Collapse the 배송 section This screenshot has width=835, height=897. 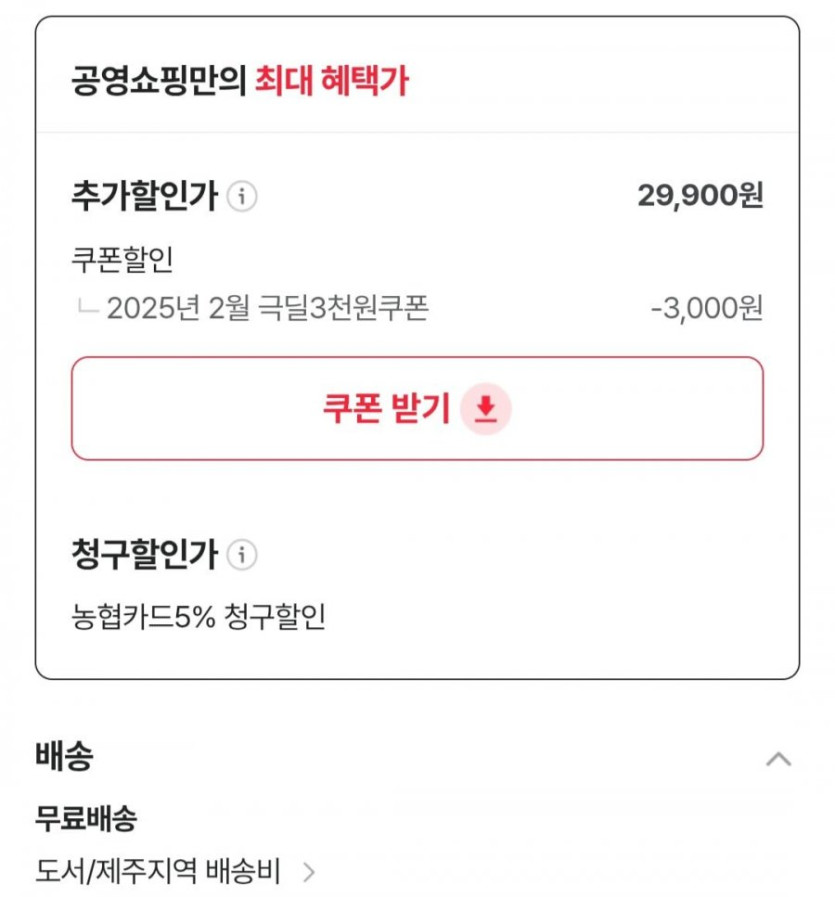tap(778, 758)
